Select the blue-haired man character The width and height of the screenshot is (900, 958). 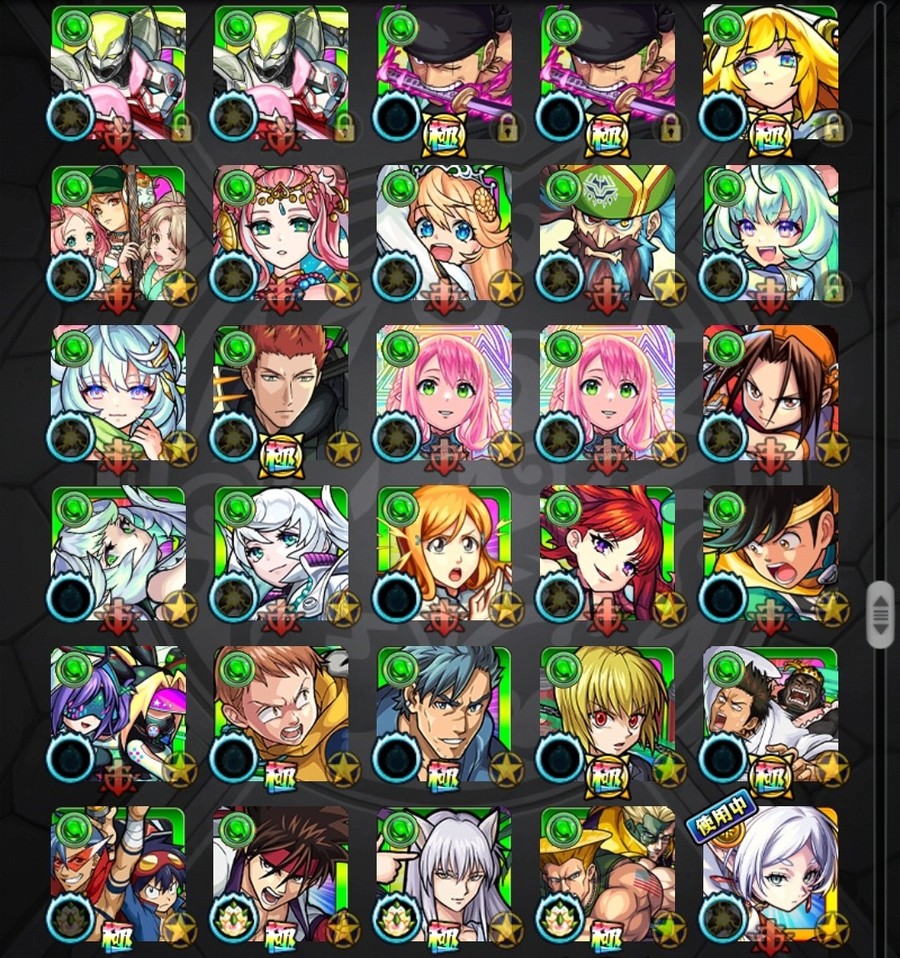coord(444,714)
